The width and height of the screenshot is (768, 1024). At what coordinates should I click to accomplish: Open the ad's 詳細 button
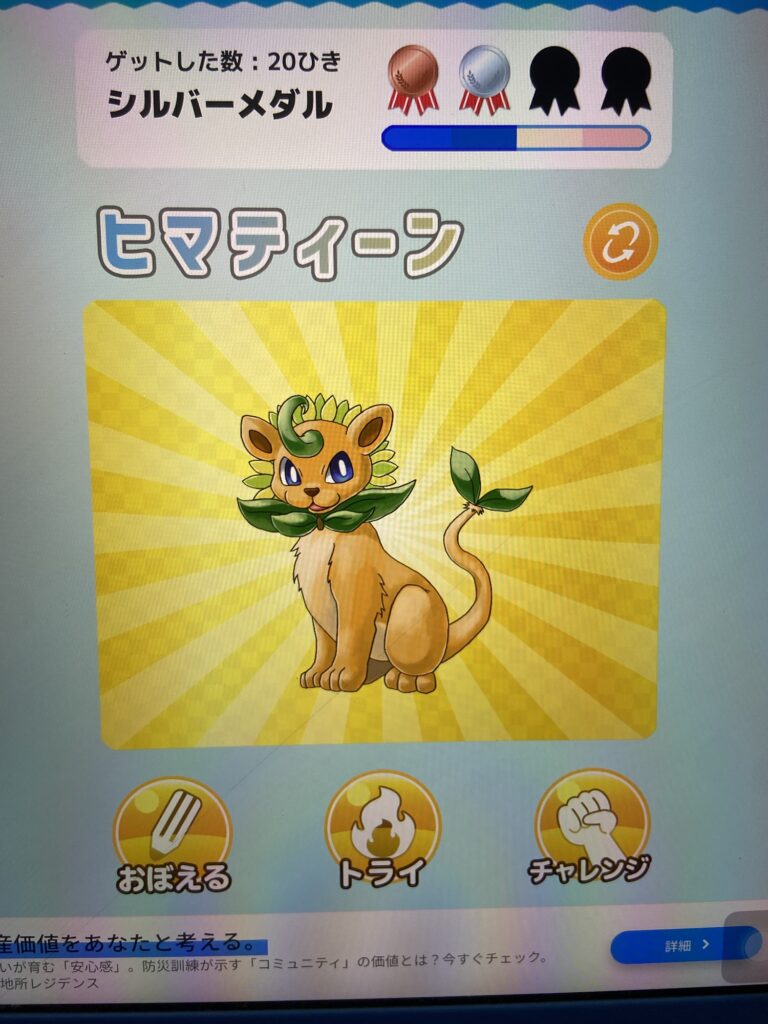click(685, 944)
